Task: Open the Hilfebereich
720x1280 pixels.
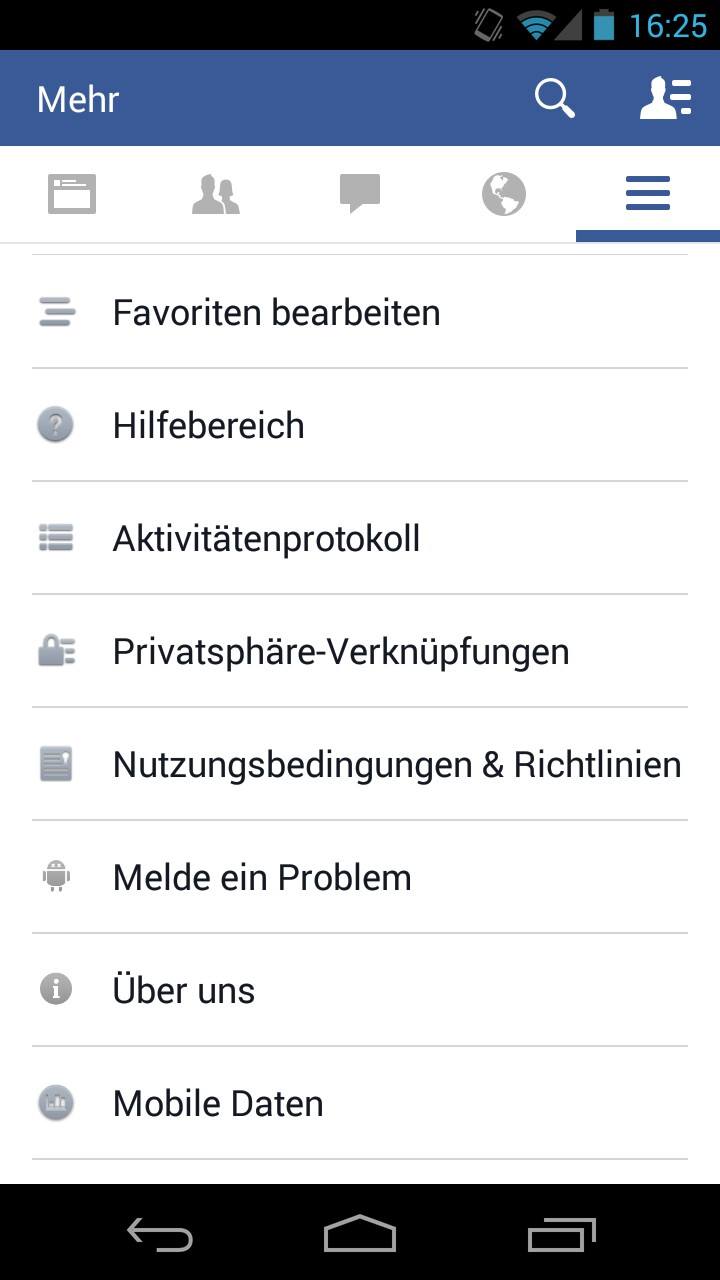Action: click(360, 425)
